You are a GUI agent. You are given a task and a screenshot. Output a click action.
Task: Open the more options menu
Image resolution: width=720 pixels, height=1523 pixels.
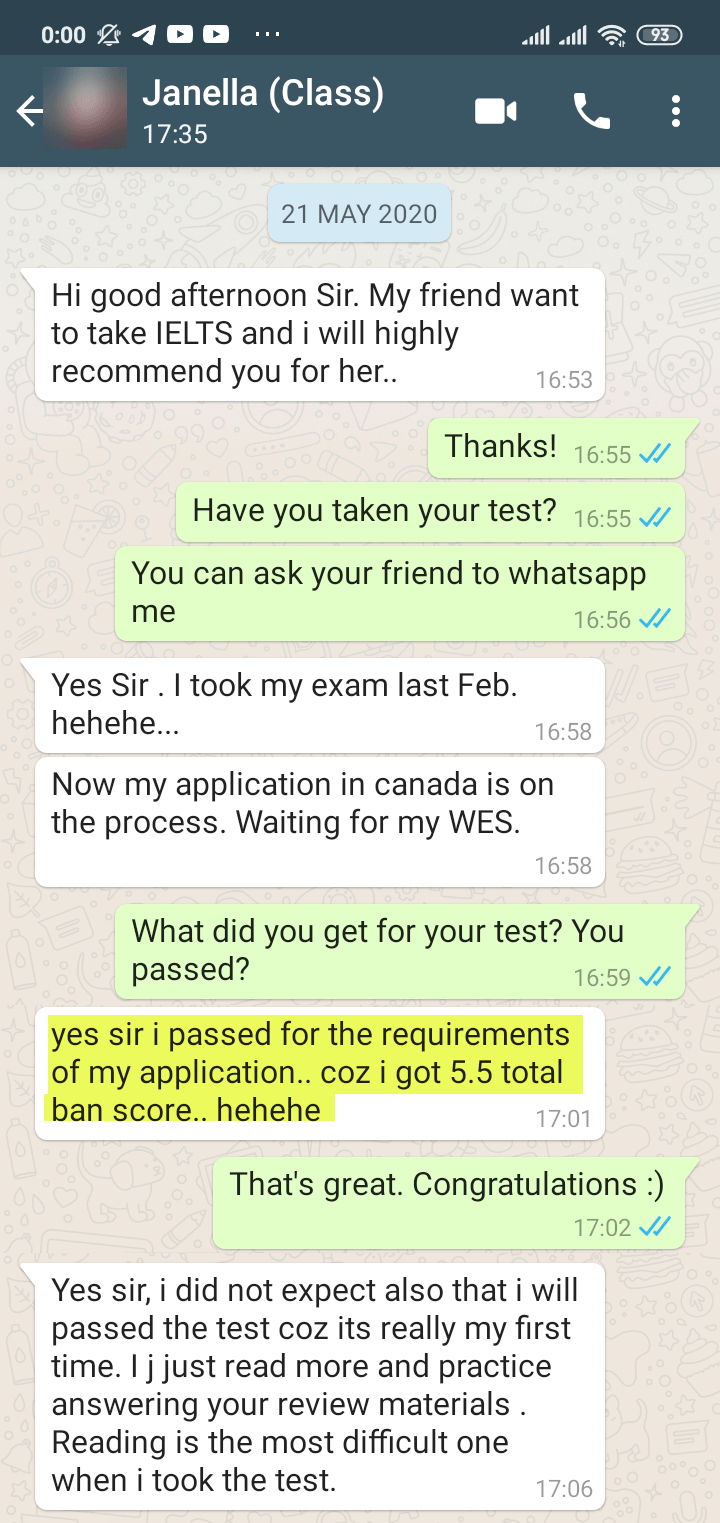pos(676,111)
